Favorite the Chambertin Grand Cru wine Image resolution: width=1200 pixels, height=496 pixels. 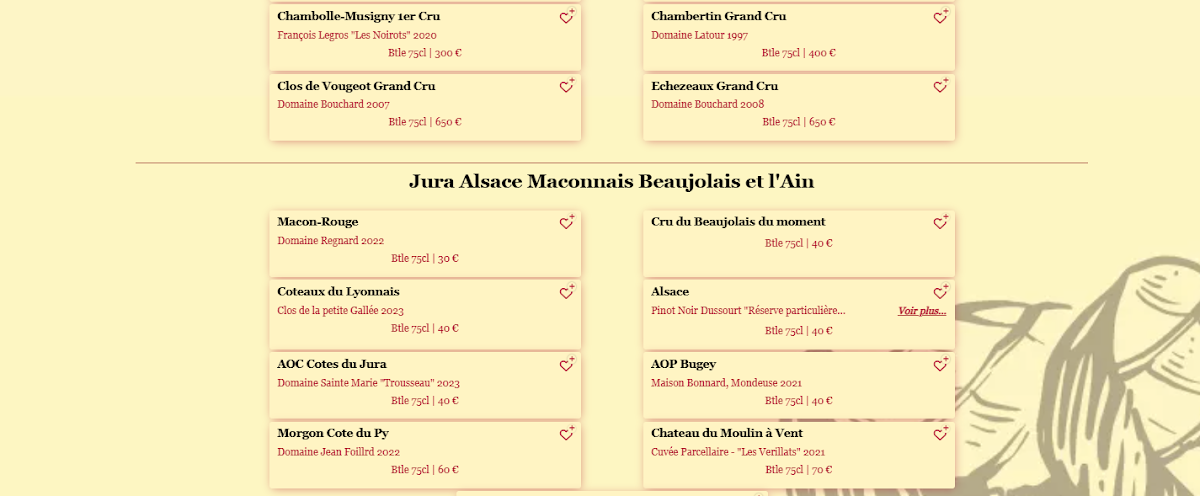click(940, 17)
